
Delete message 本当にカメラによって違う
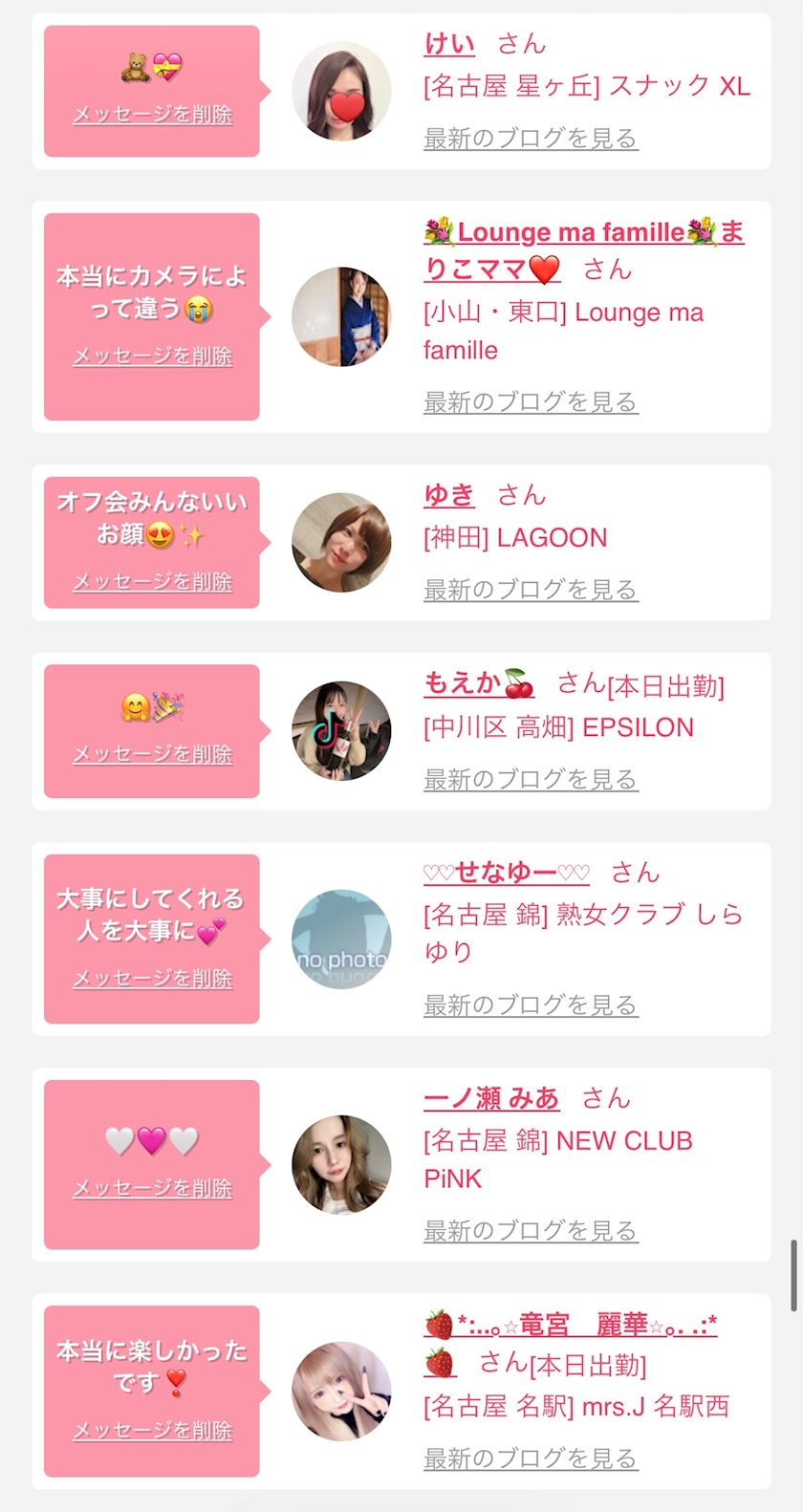pos(153,356)
